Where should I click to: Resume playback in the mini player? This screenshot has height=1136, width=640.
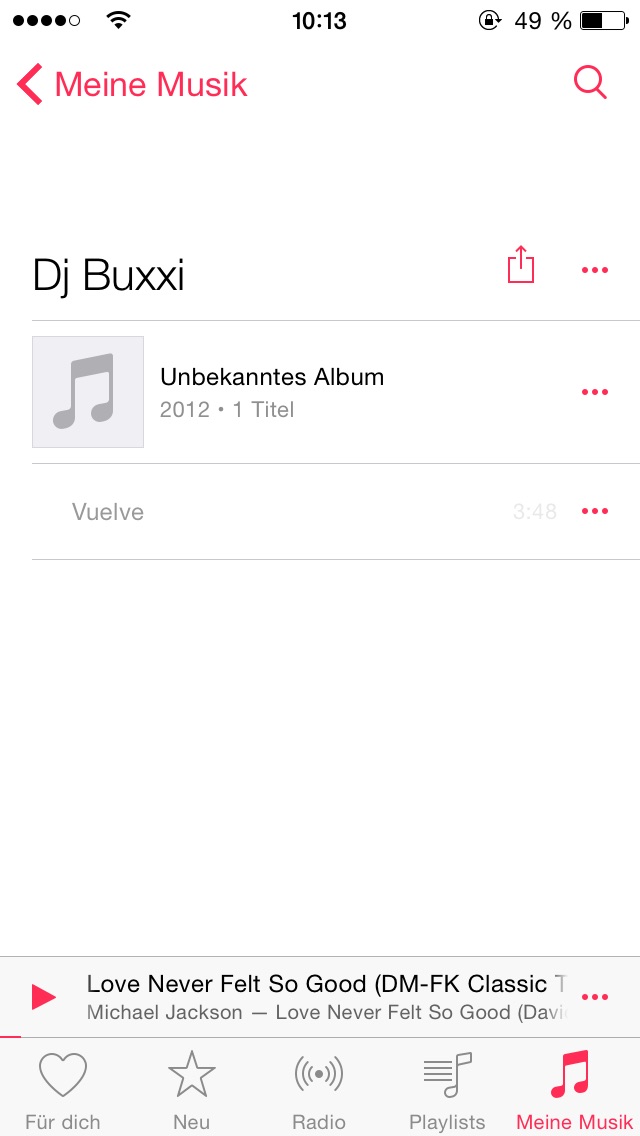[43, 998]
